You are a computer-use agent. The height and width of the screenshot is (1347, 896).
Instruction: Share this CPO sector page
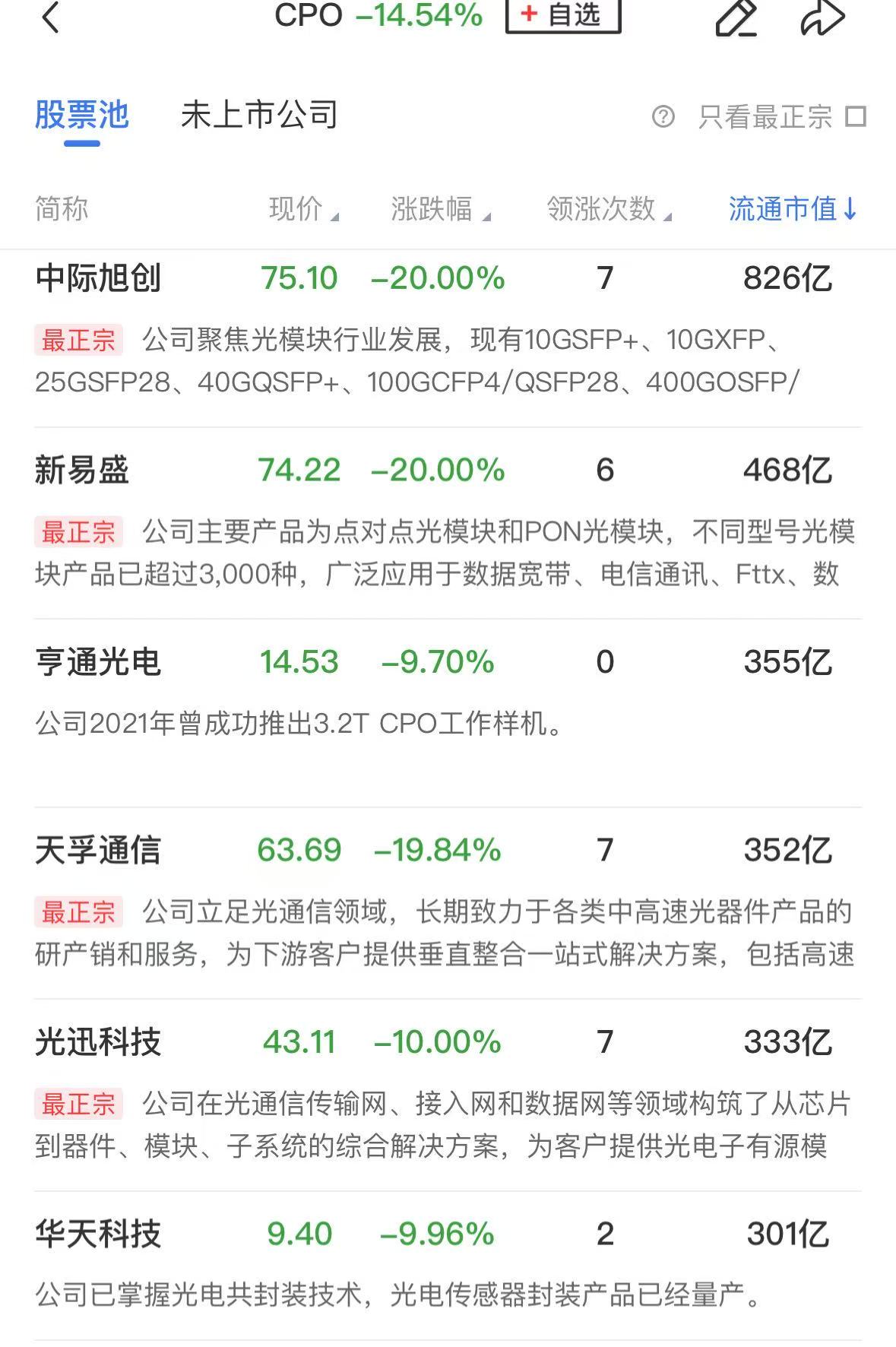point(822,18)
